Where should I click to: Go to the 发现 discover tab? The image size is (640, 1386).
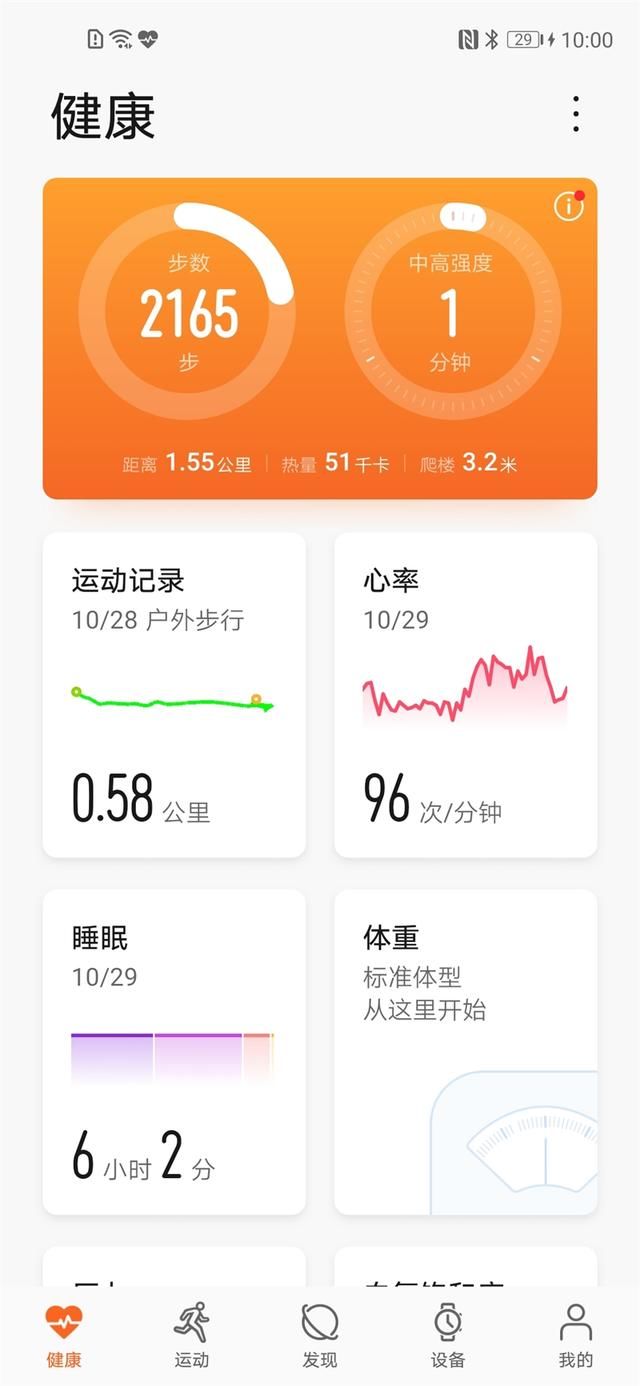click(x=320, y=1335)
